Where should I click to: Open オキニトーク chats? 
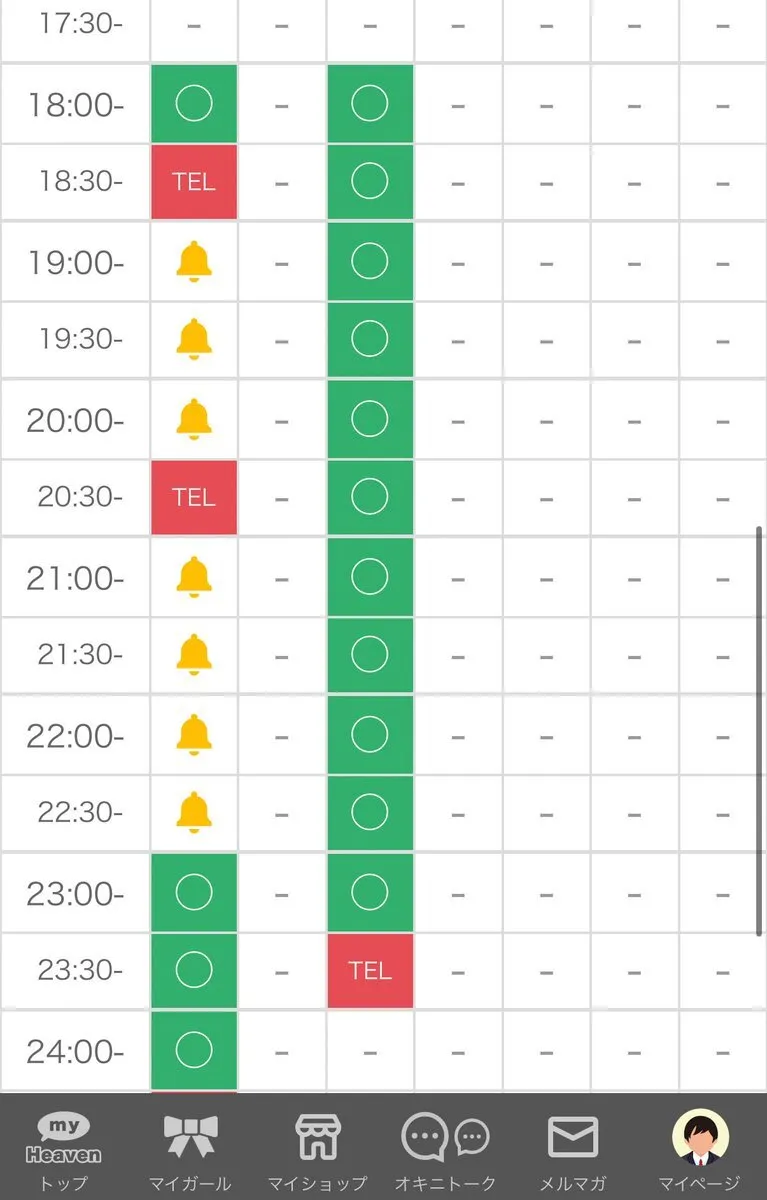coord(445,1150)
